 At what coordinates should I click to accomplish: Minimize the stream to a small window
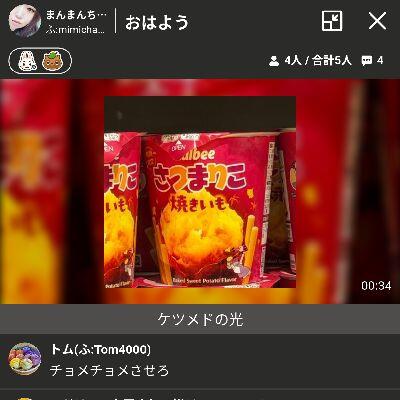click(x=332, y=21)
